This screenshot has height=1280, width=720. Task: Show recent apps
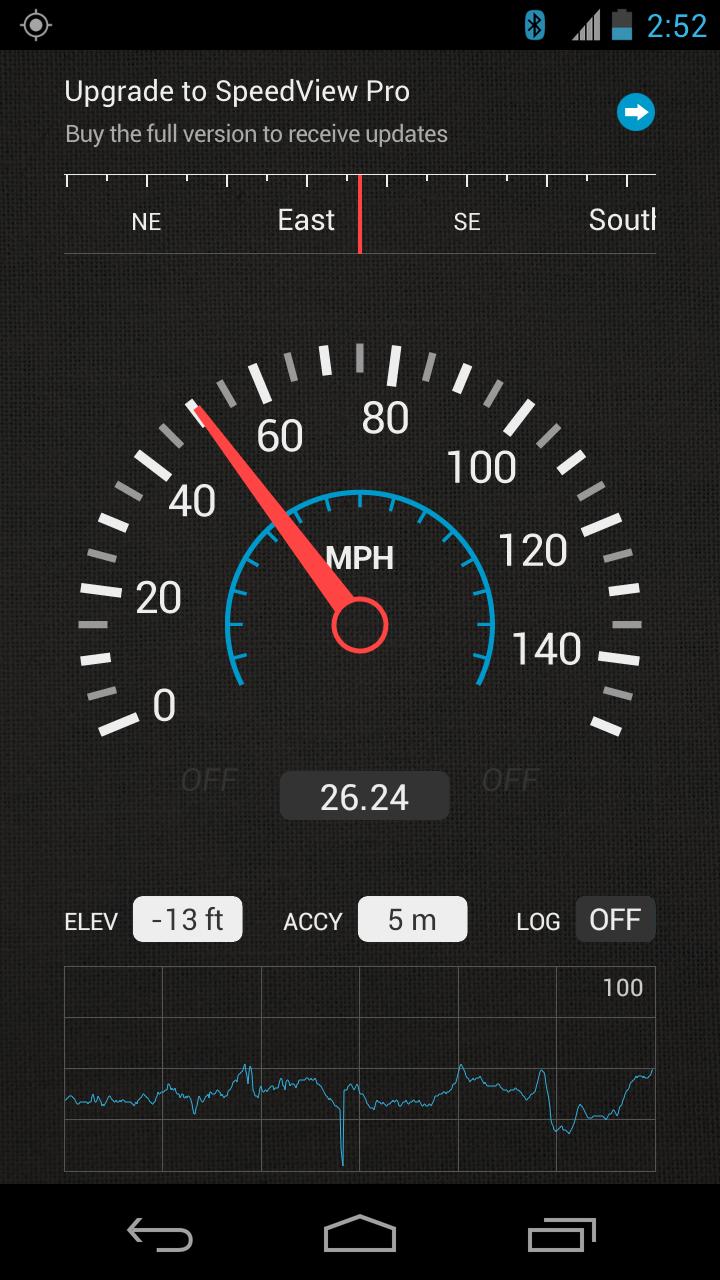561,1233
